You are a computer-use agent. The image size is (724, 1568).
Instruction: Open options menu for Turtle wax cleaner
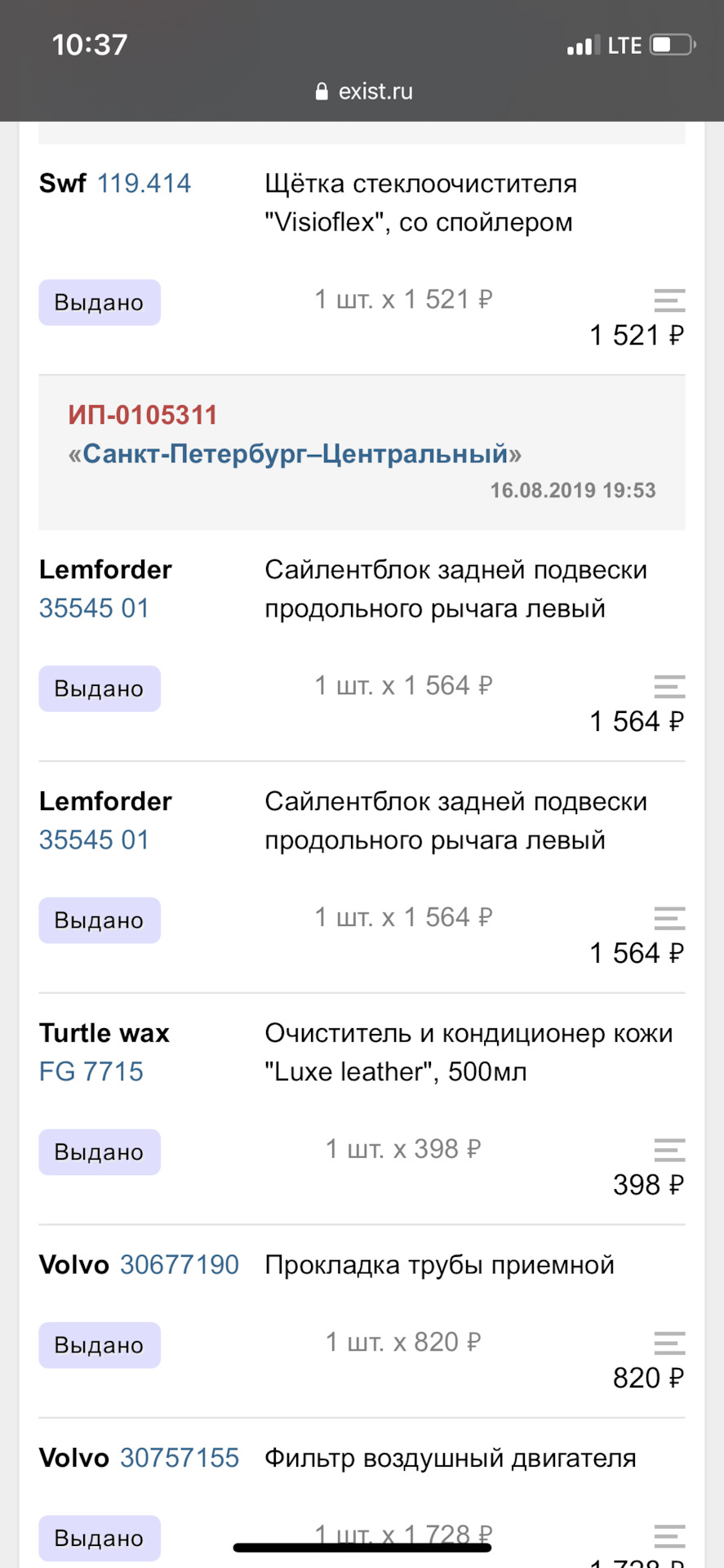click(x=669, y=1151)
